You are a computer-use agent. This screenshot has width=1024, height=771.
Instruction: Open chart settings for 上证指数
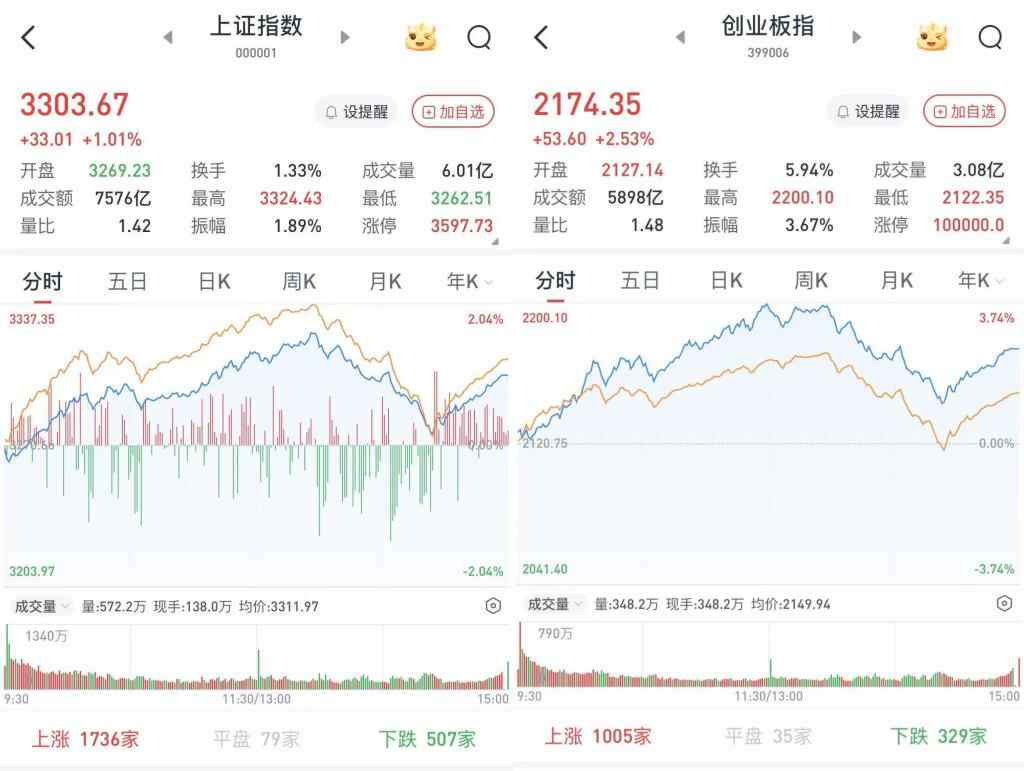point(492,605)
